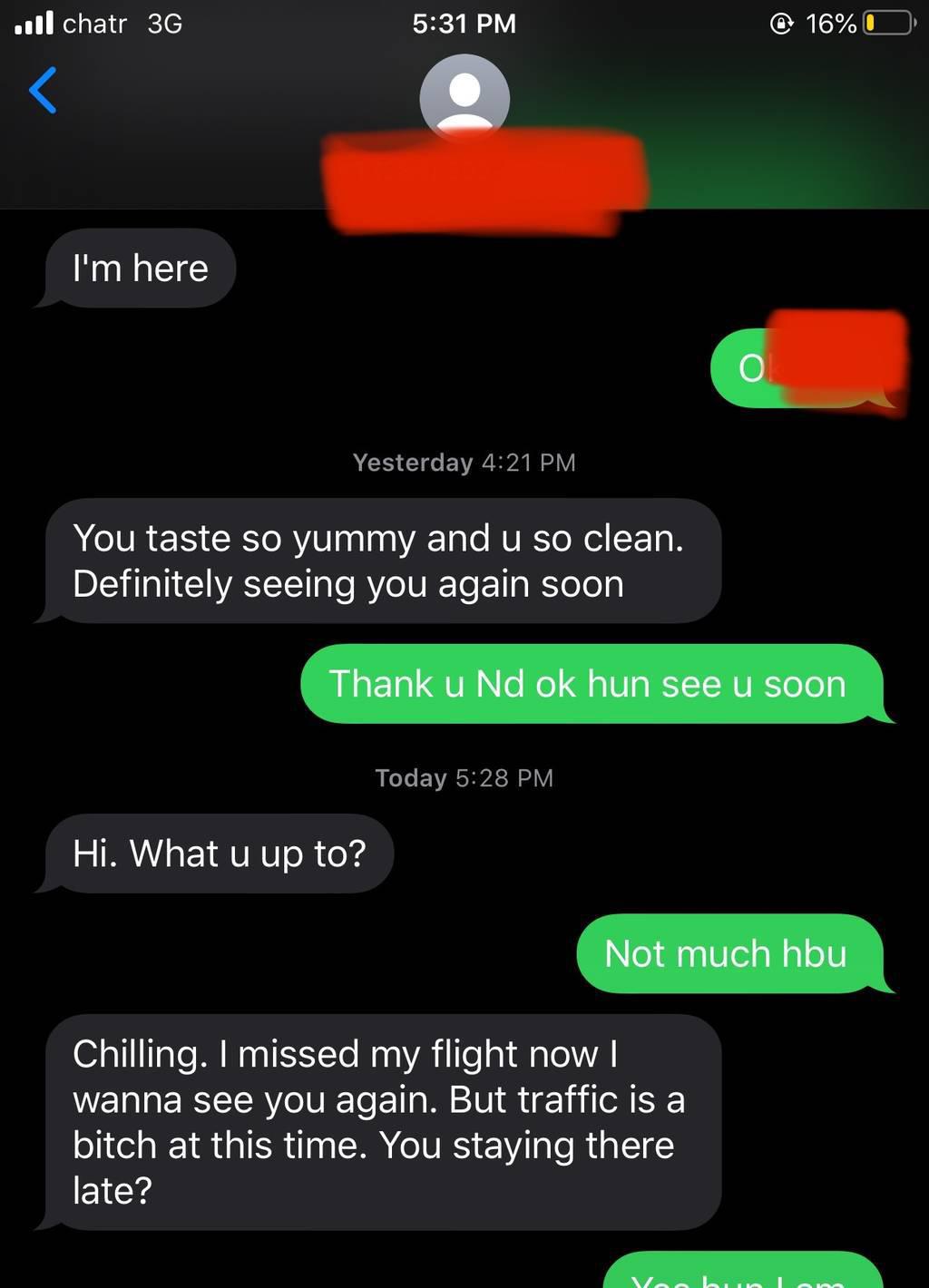Go back to the messages list

43,91
